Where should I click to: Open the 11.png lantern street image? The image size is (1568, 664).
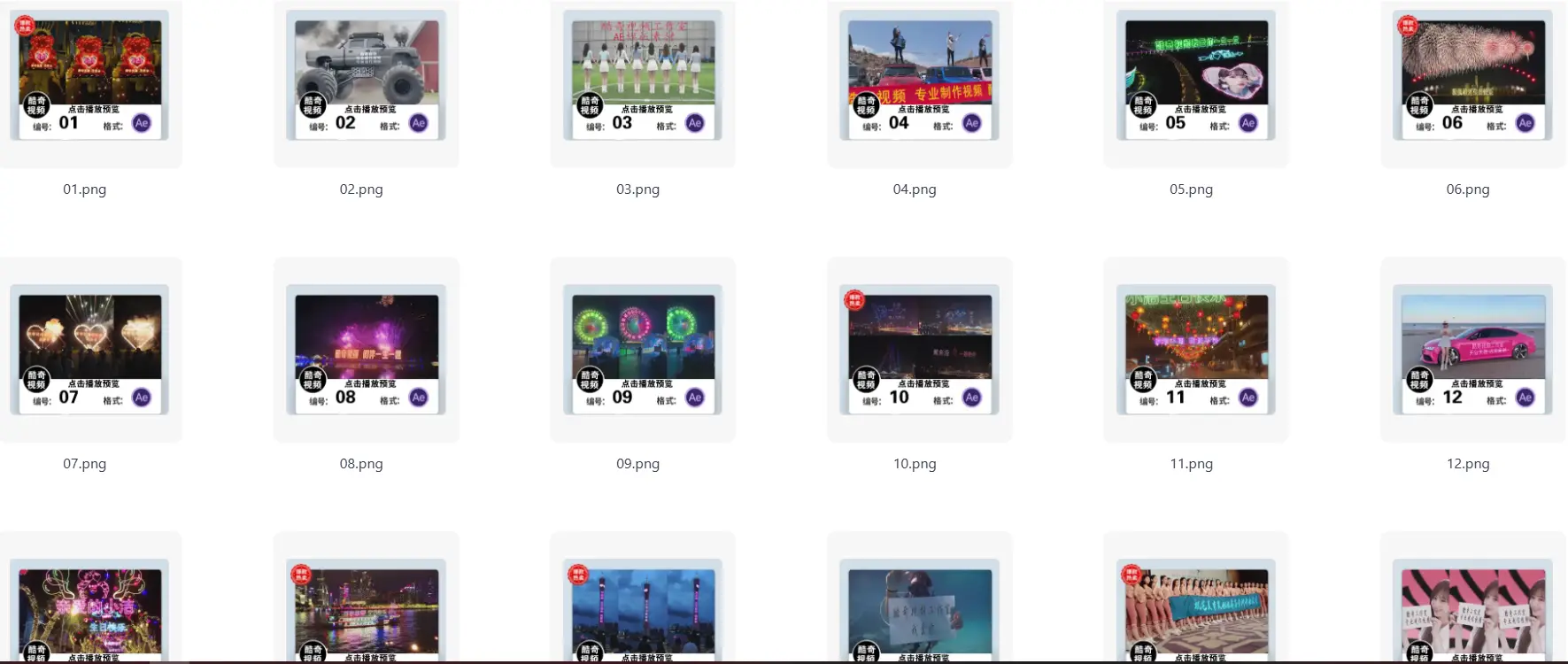pos(1196,352)
